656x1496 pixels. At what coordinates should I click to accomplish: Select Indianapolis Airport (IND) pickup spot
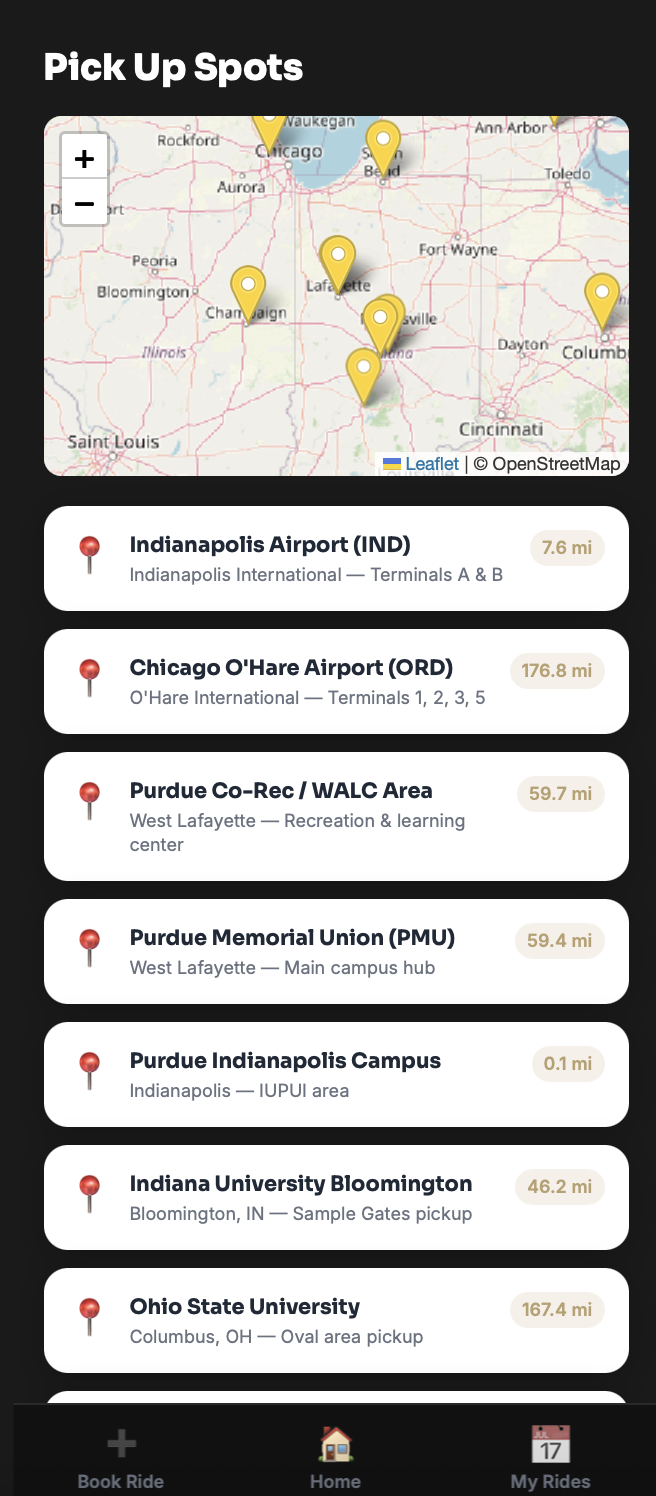click(x=336, y=558)
